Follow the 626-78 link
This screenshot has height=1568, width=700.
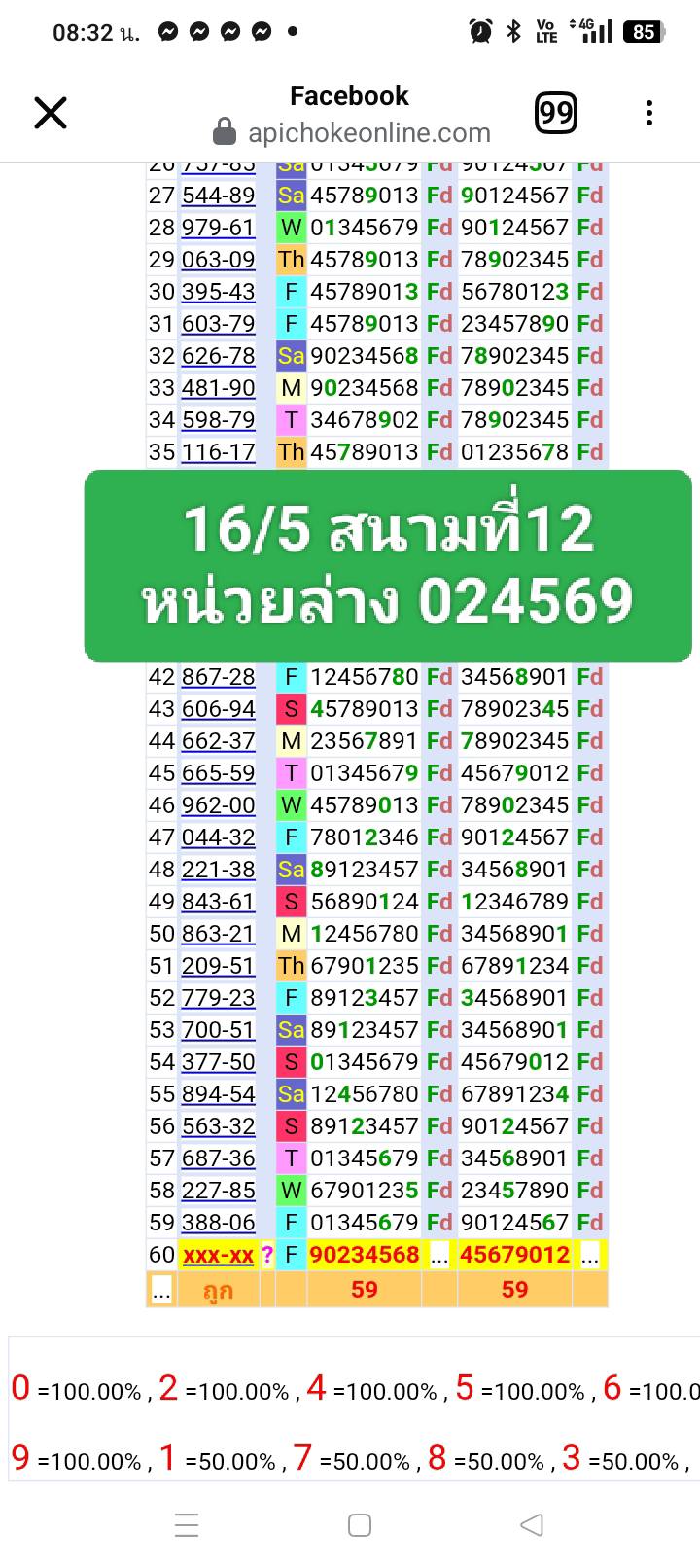[218, 356]
